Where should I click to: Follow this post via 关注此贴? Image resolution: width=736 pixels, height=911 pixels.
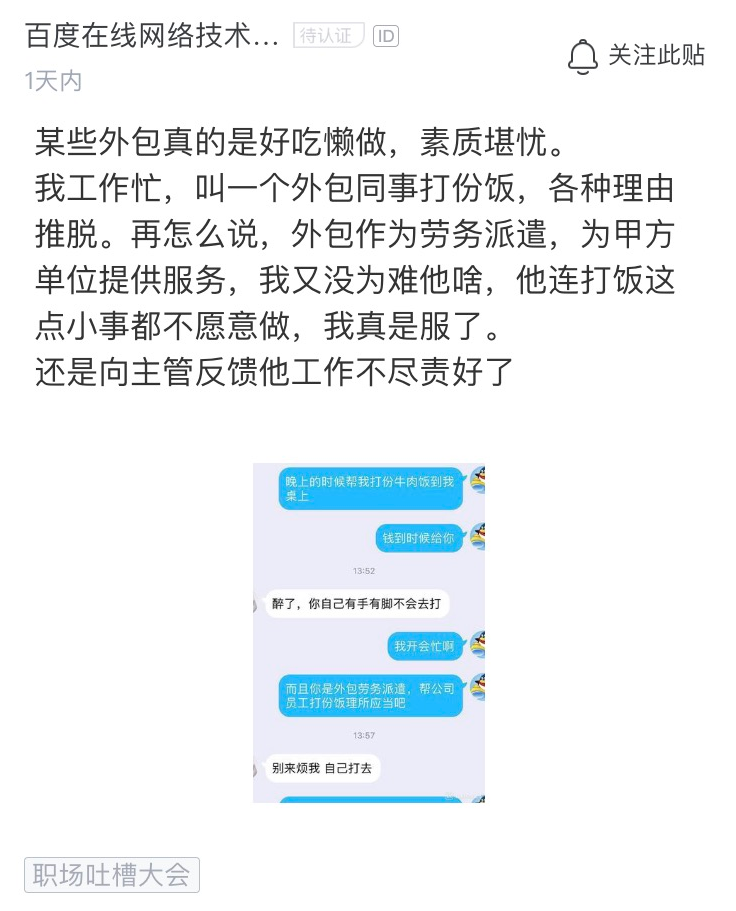(636, 56)
